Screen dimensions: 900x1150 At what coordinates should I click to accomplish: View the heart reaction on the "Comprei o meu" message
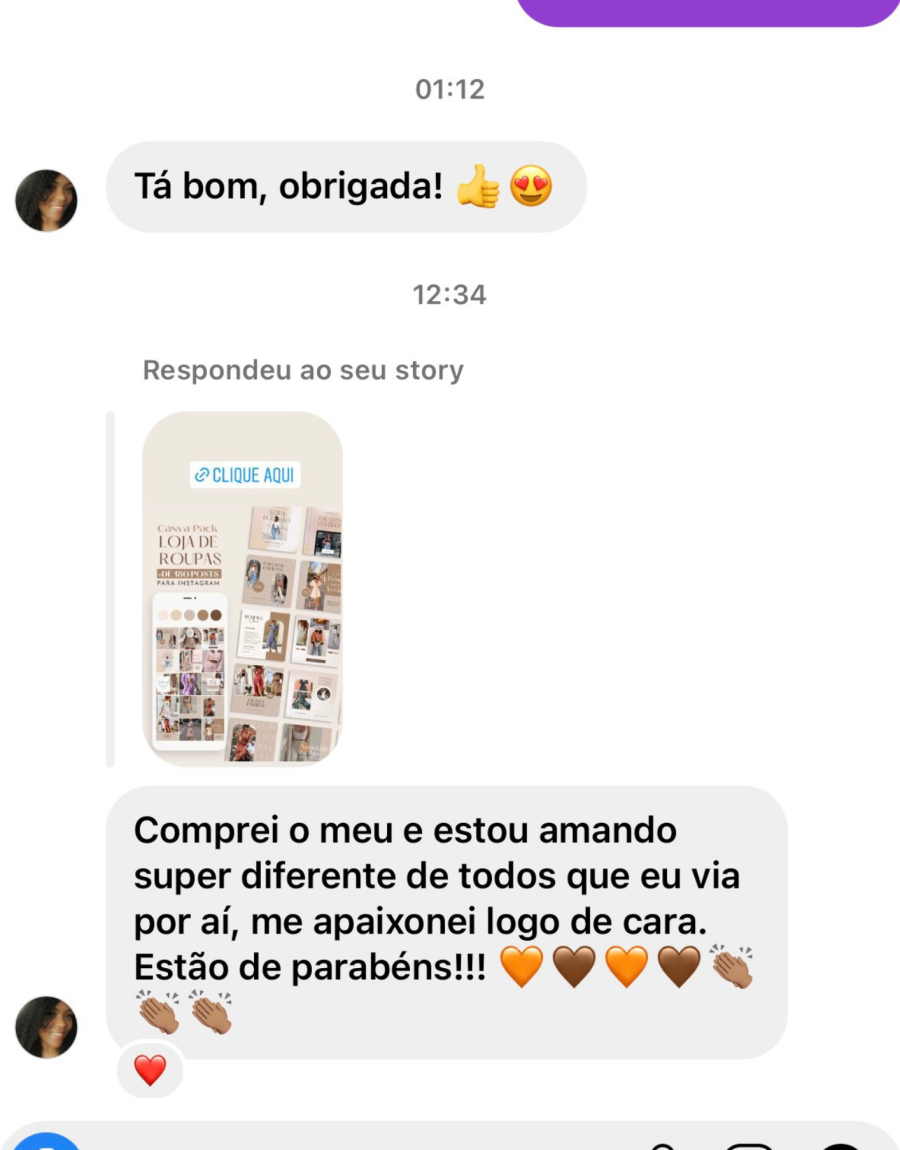(150, 1070)
